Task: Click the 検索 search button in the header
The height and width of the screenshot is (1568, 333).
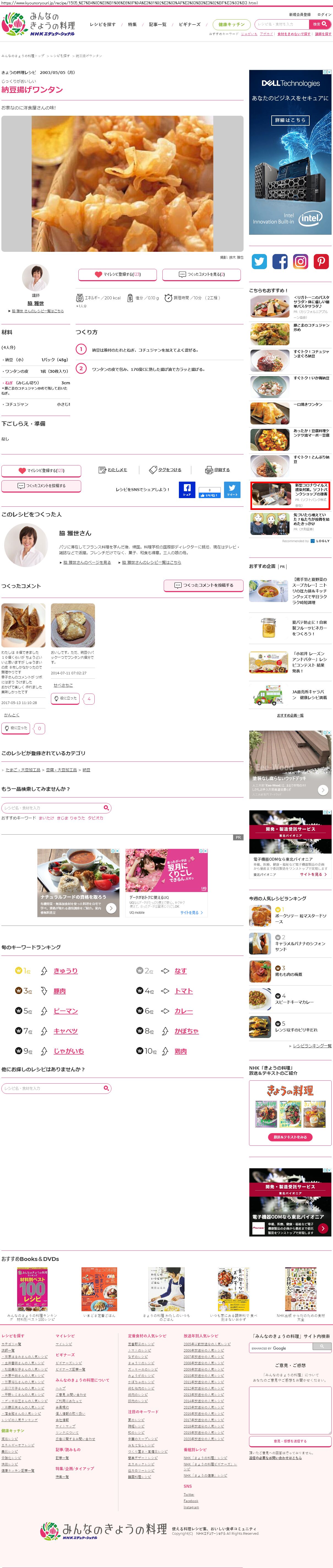Action: (x=320, y=24)
